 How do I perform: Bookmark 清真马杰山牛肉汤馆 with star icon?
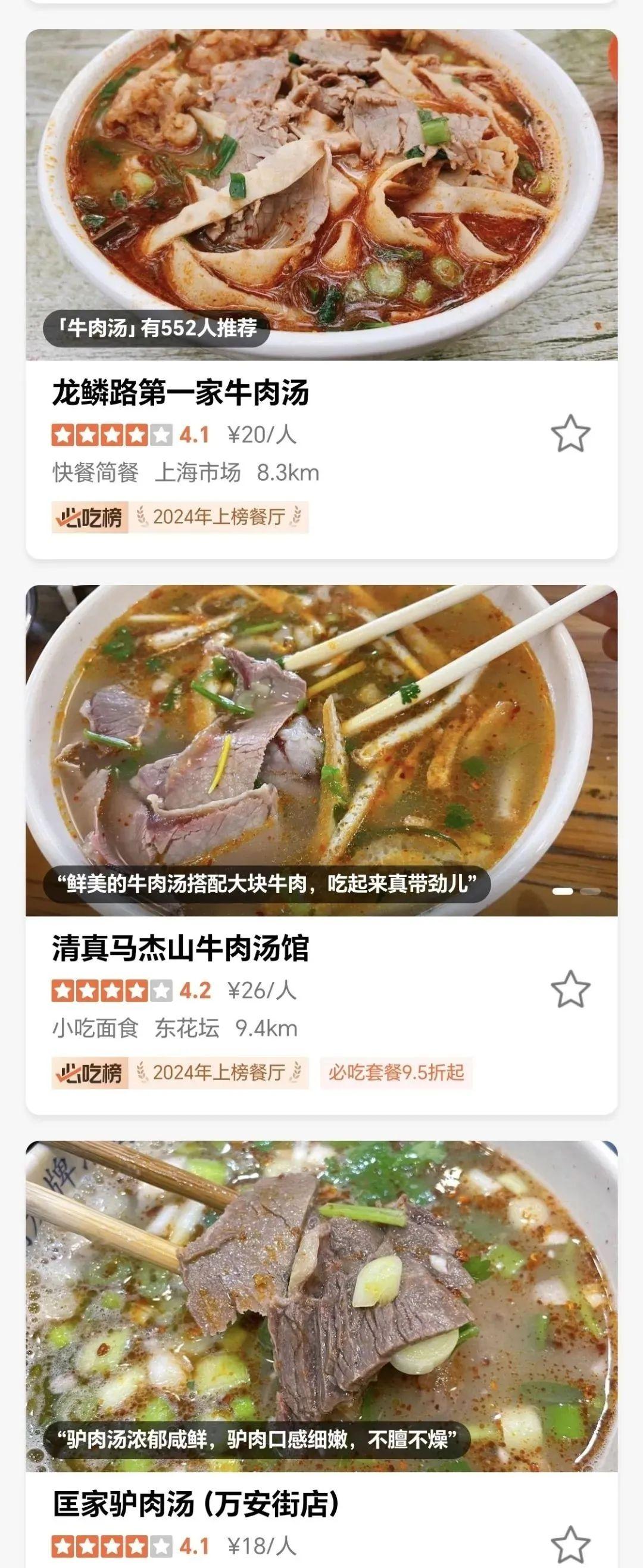click(570, 989)
